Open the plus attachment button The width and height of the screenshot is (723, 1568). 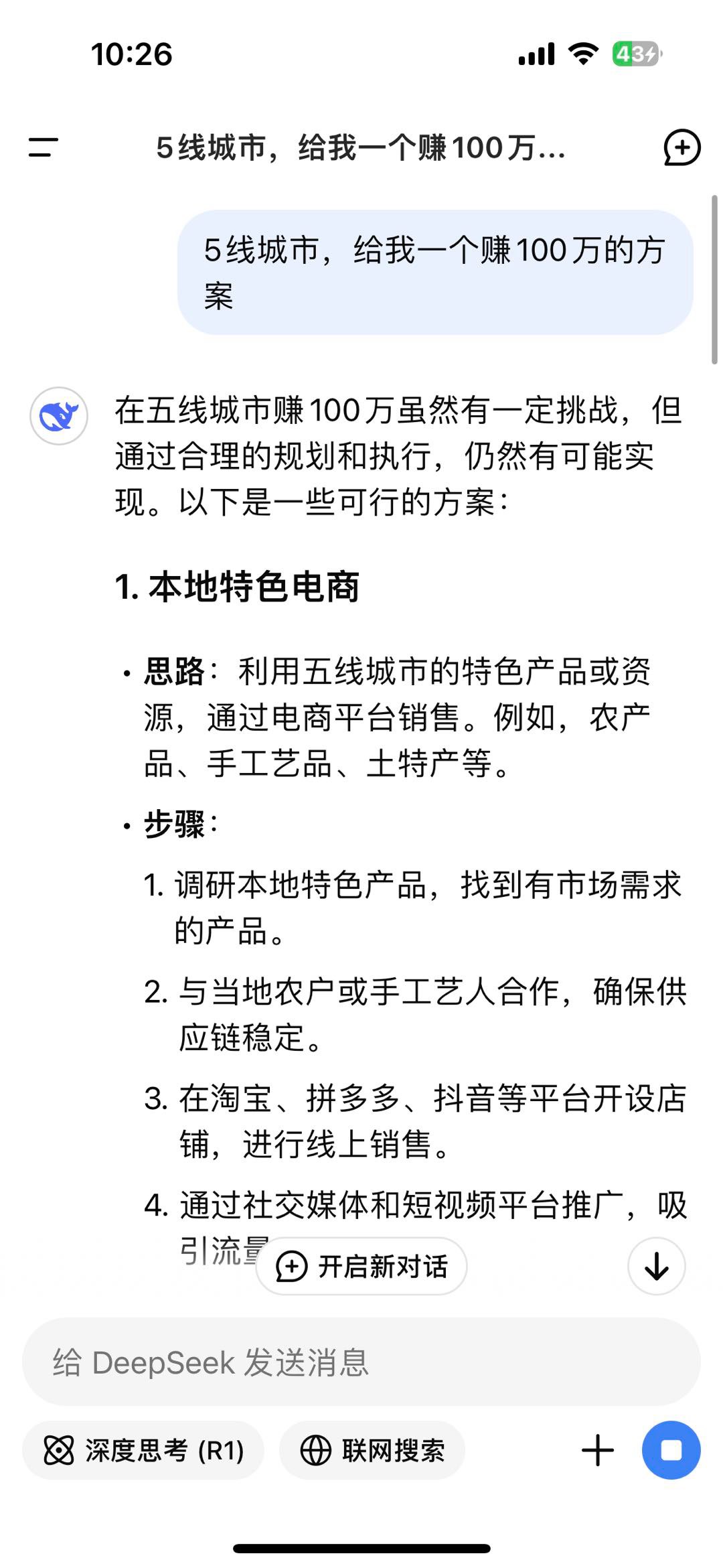pyautogui.click(x=598, y=1451)
